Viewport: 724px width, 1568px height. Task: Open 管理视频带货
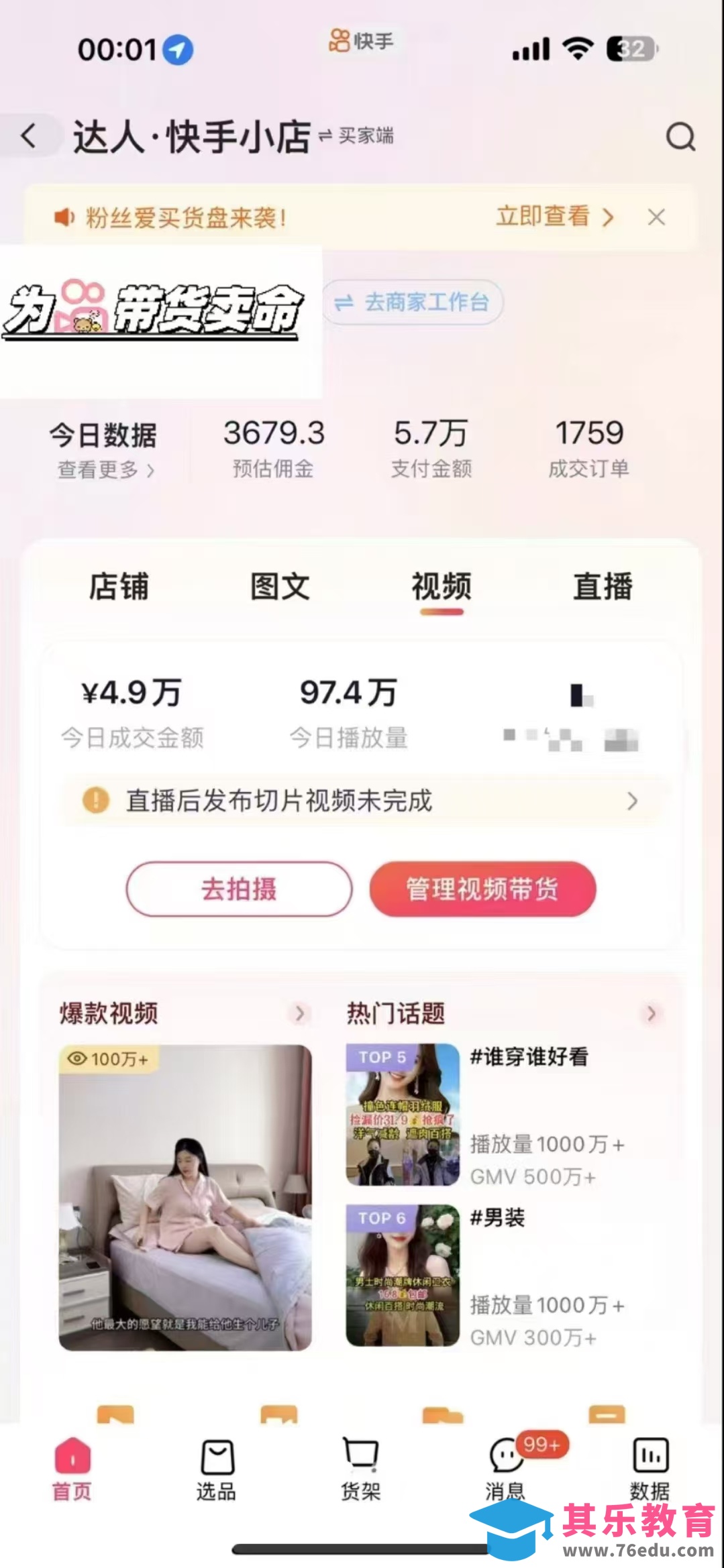pyautogui.click(x=482, y=889)
